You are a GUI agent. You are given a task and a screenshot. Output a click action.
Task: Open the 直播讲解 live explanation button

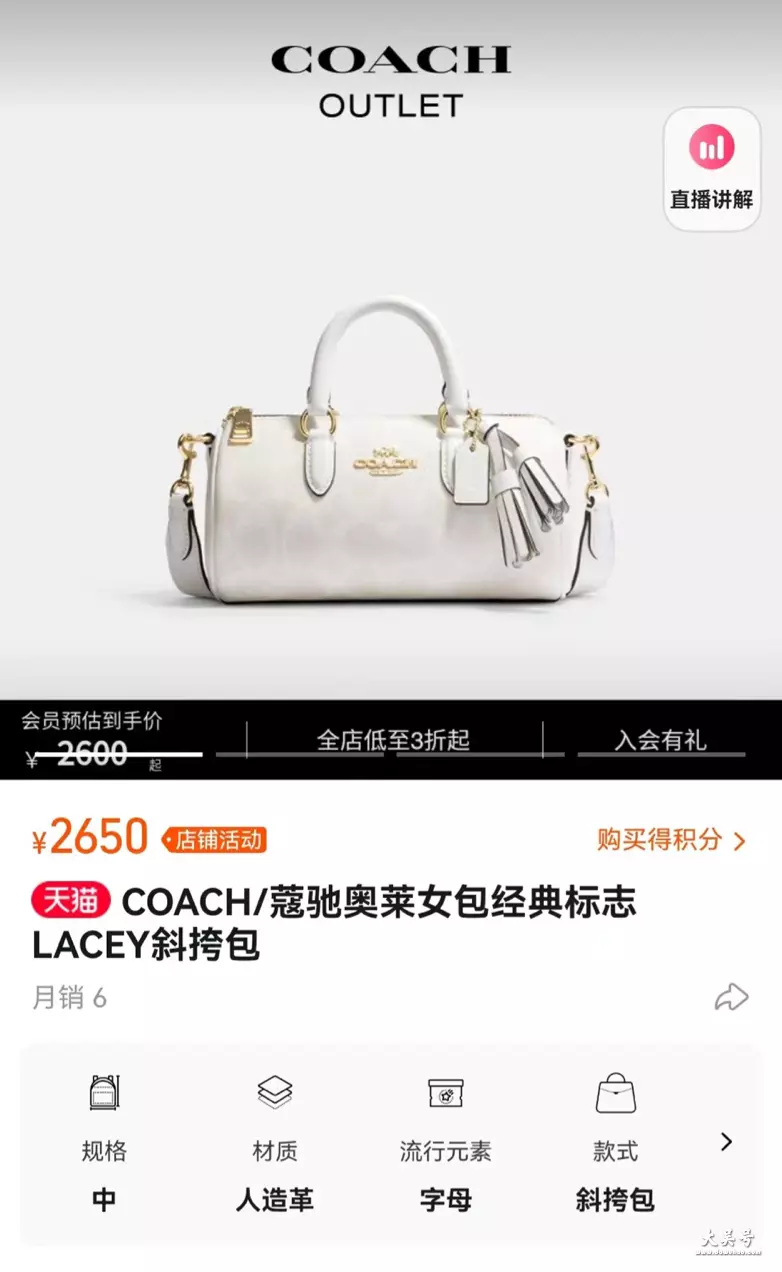712,169
